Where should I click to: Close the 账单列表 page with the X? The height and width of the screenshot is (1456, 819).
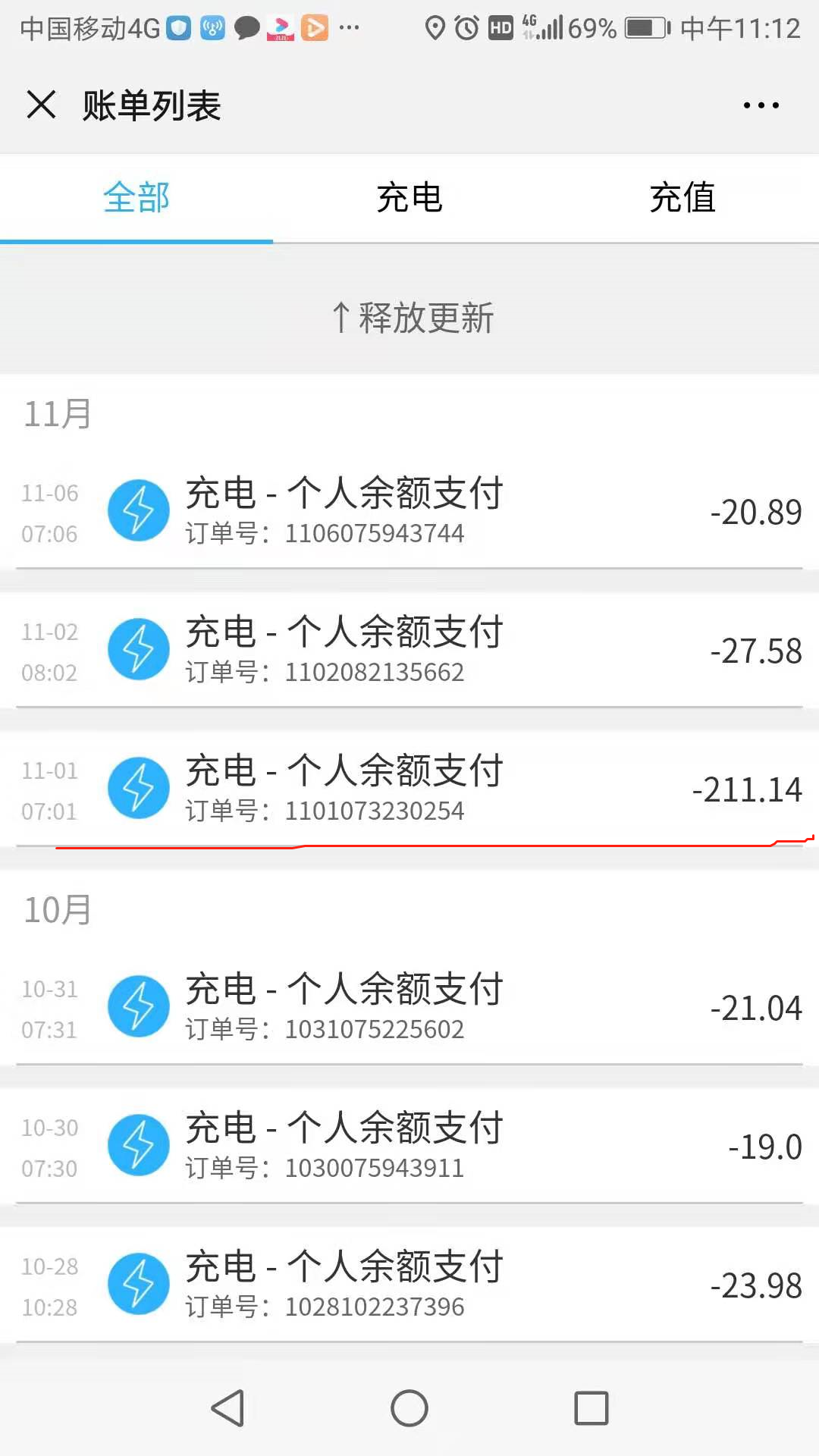[41, 105]
